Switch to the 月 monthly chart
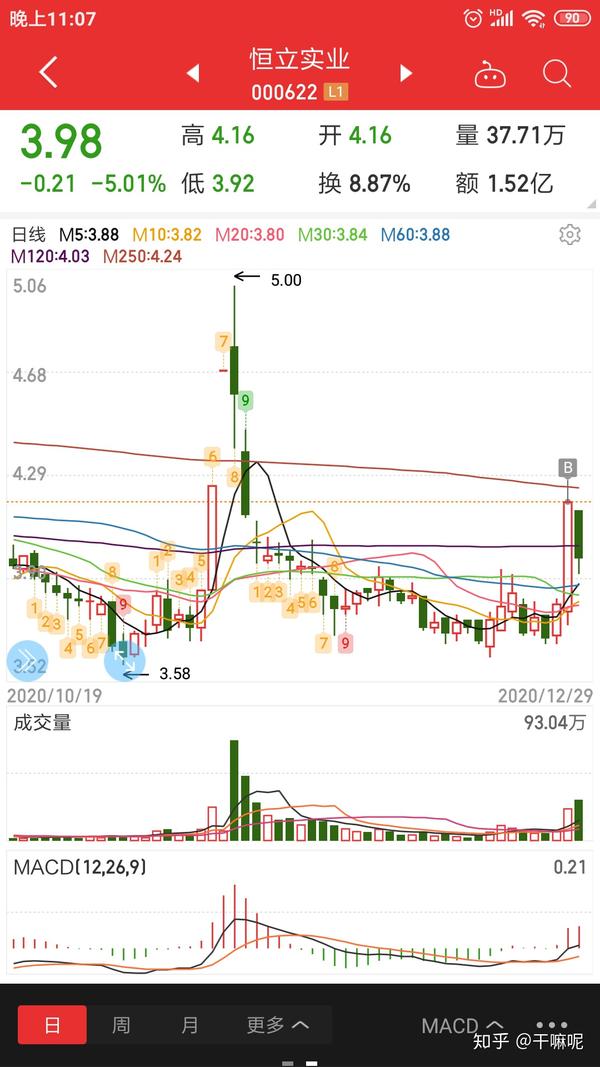 tap(190, 1025)
